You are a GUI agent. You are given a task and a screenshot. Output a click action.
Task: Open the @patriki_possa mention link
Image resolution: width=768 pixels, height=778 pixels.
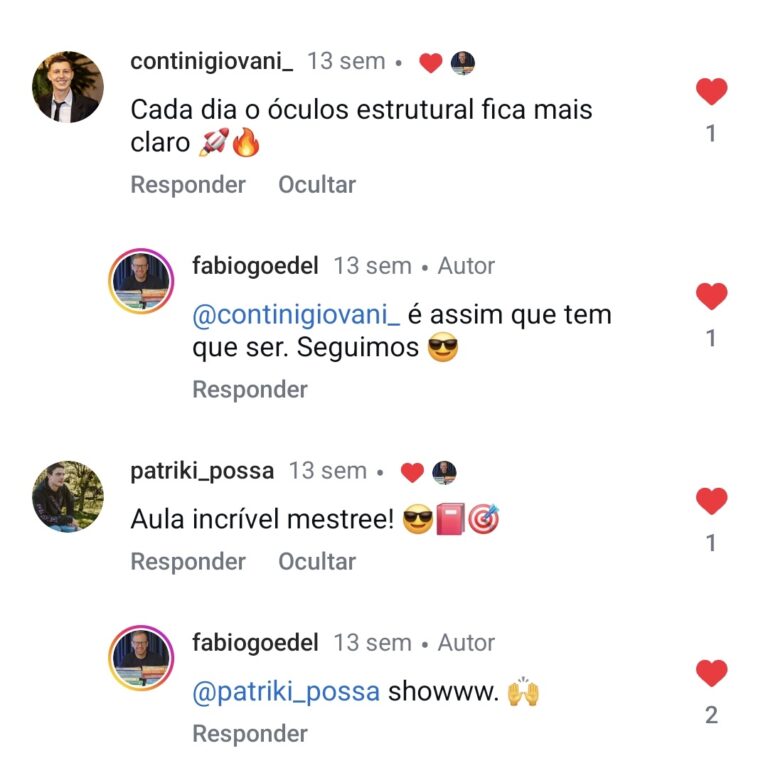point(286,692)
